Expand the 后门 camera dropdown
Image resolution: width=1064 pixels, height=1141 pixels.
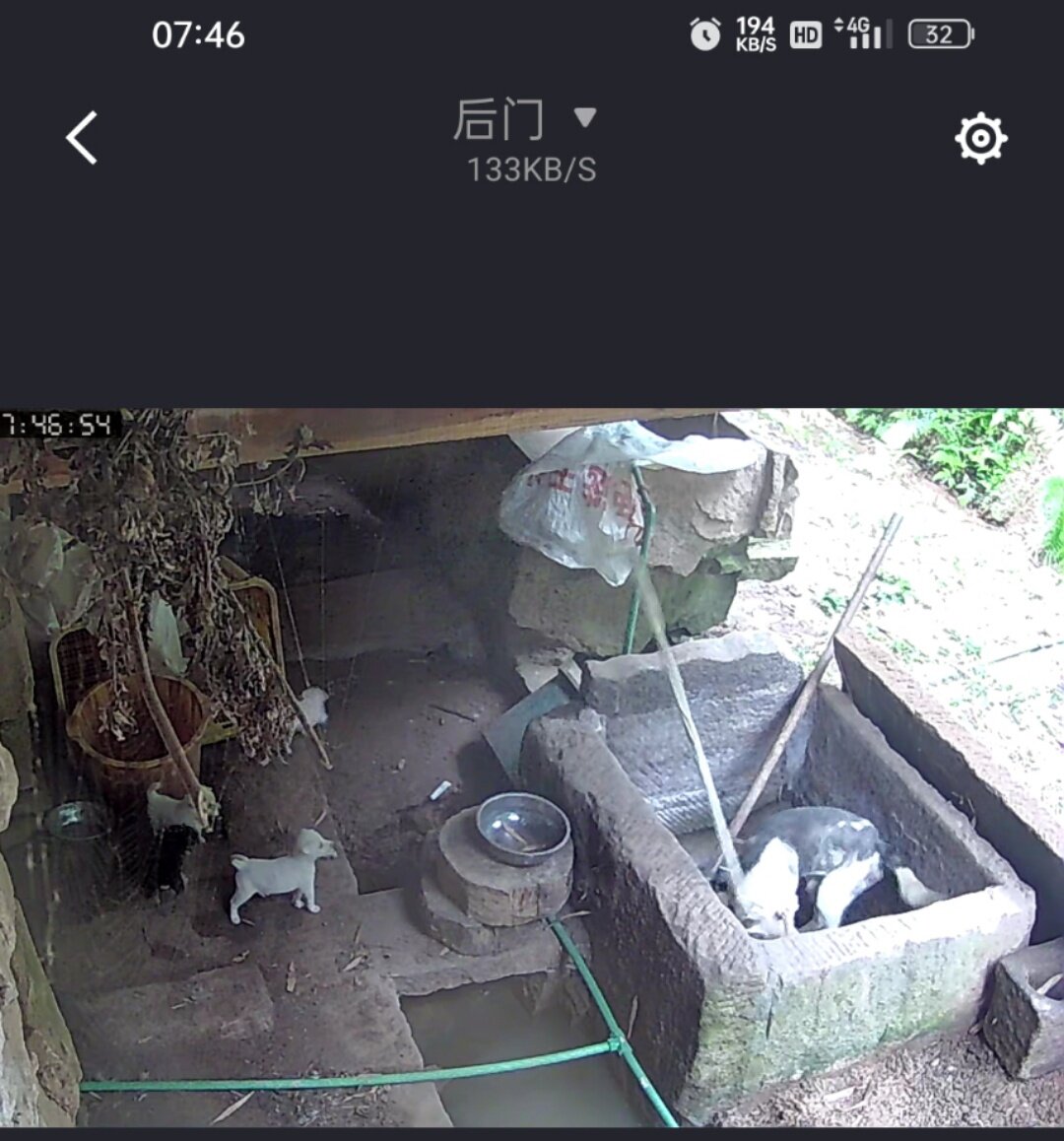coord(584,118)
